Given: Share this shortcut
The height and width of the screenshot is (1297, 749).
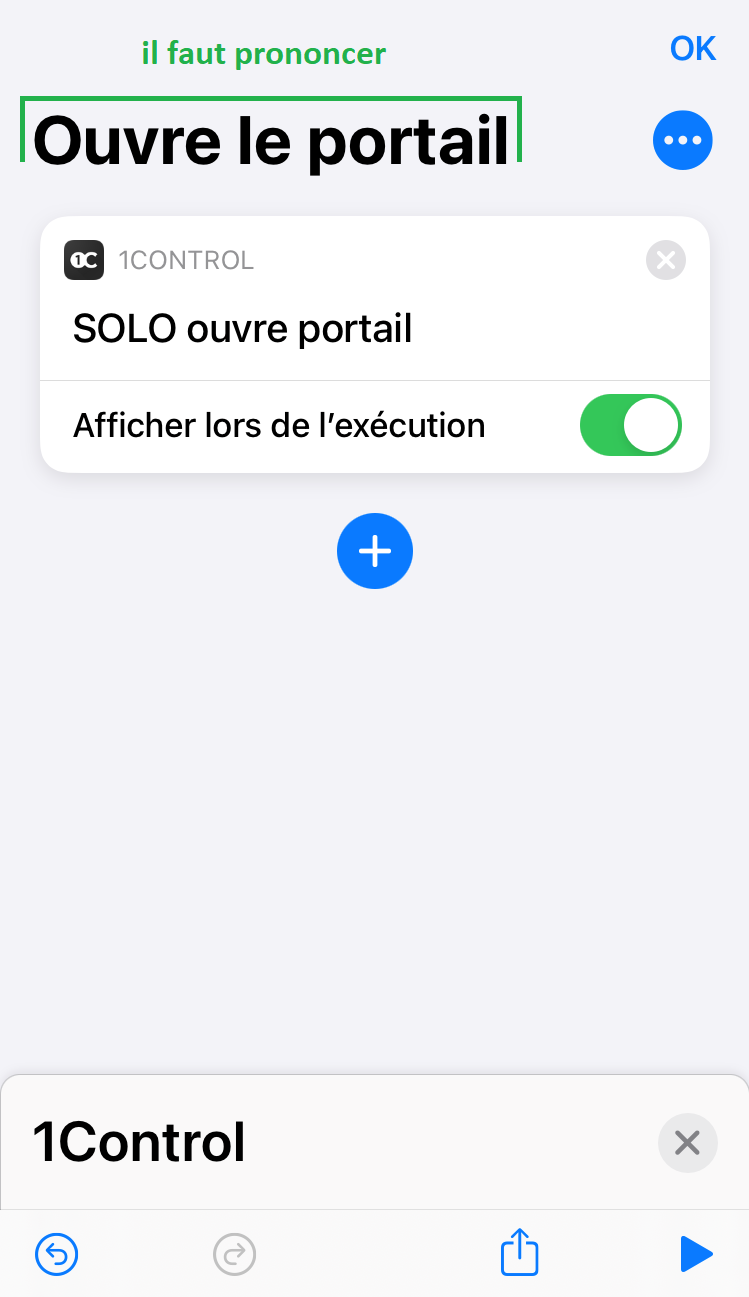Looking at the screenshot, I should pos(520,1251).
